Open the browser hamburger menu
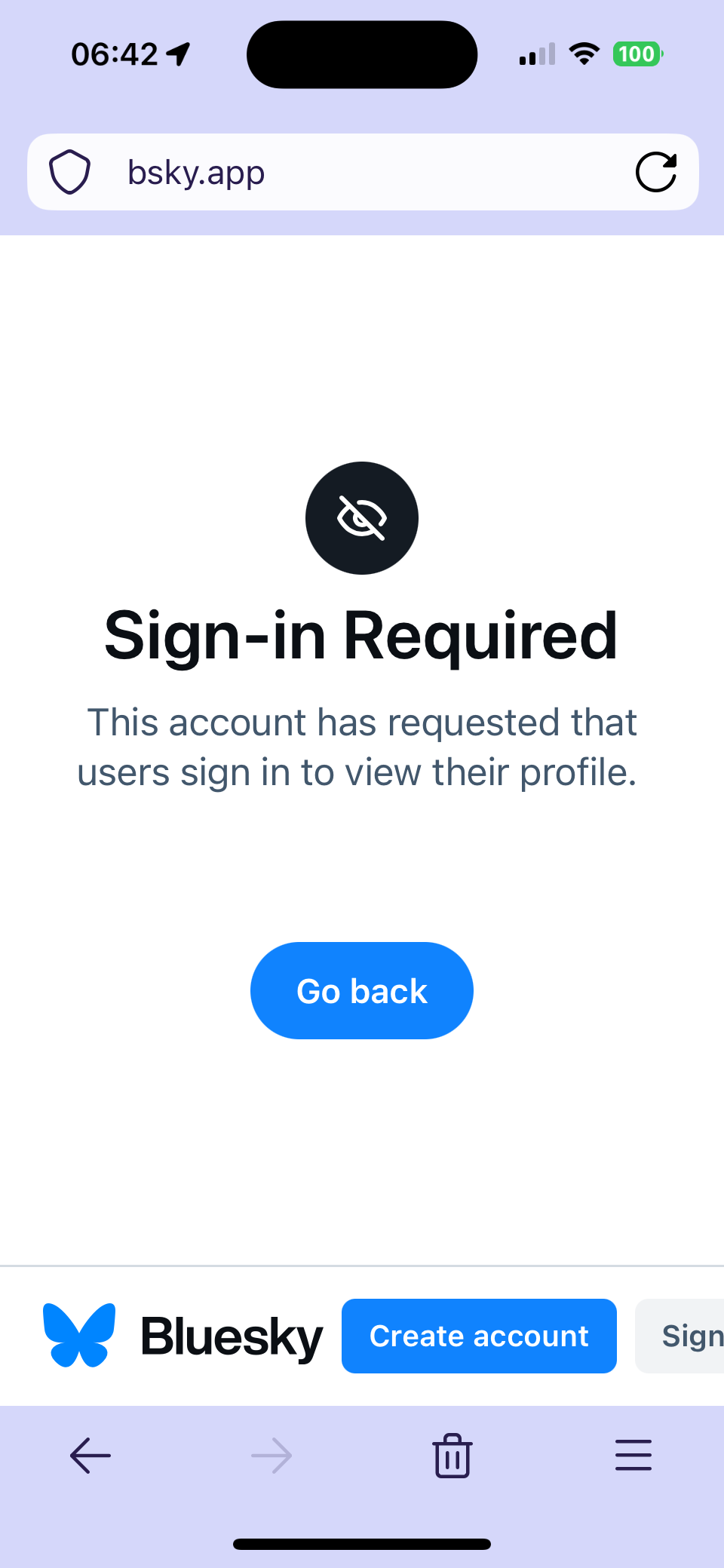The image size is (724, 1568). pos(633,1455)
